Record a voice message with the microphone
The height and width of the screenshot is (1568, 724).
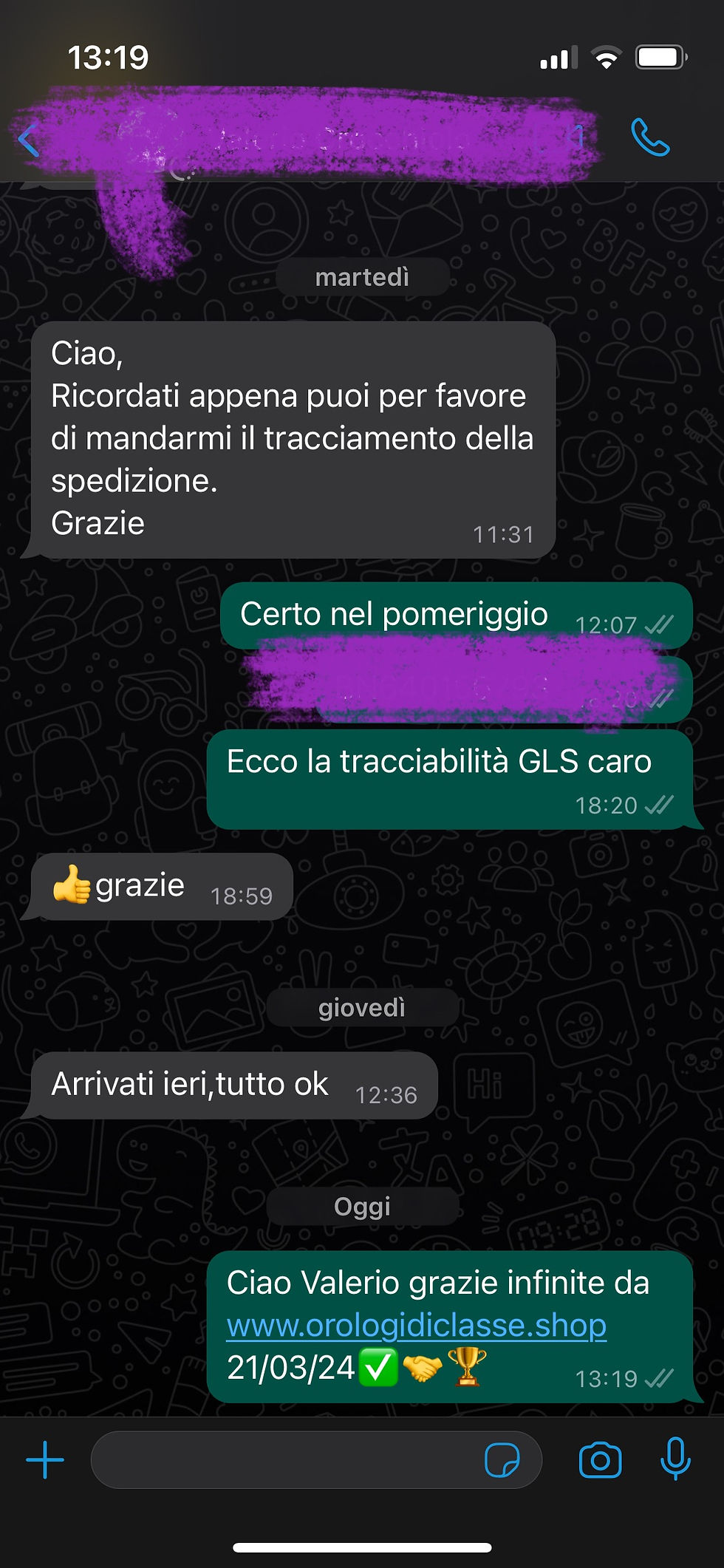pos(675,1459)
